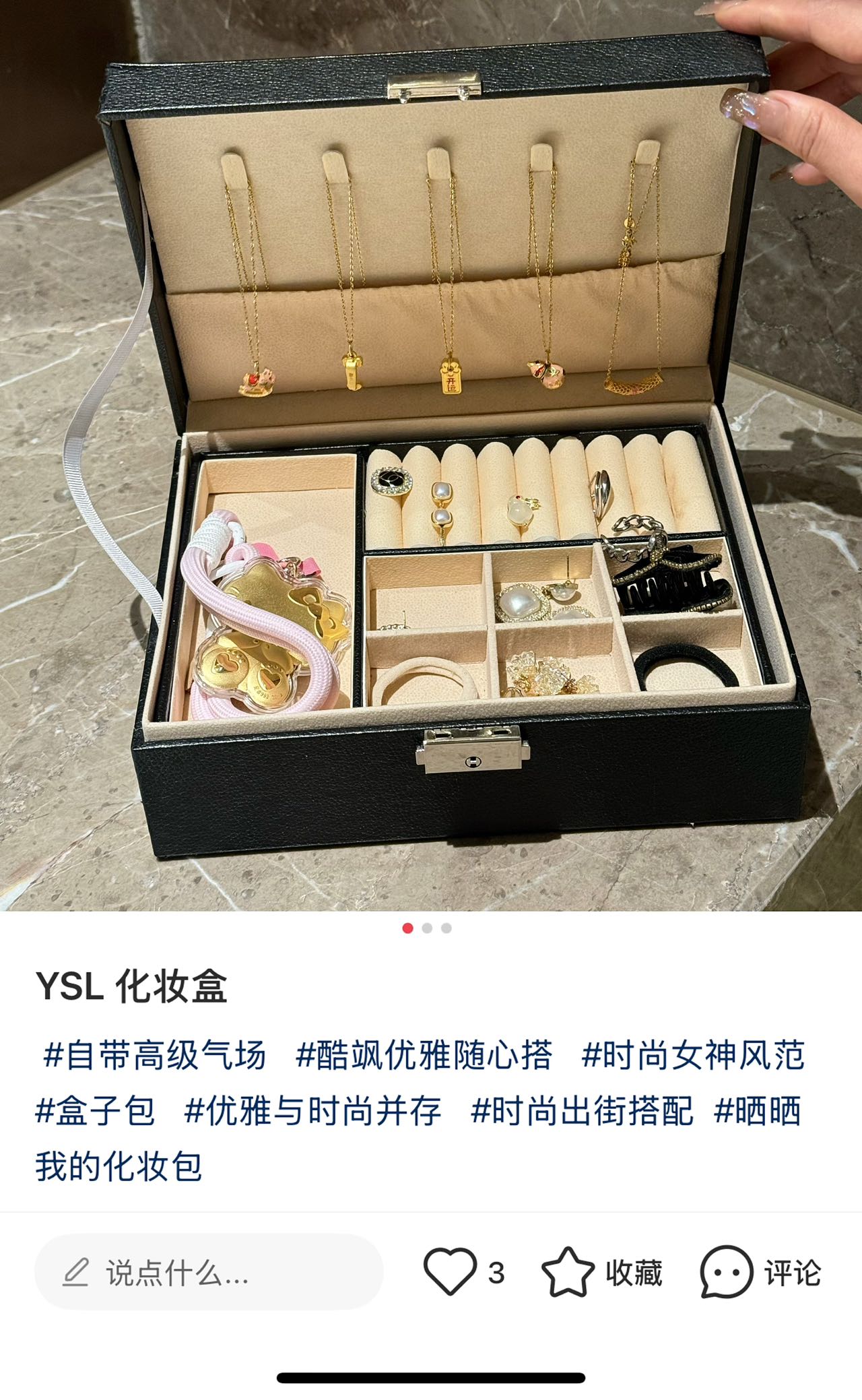
Task: Tap the 说点什么 comment input field
Action: [x=209, y=1273]
